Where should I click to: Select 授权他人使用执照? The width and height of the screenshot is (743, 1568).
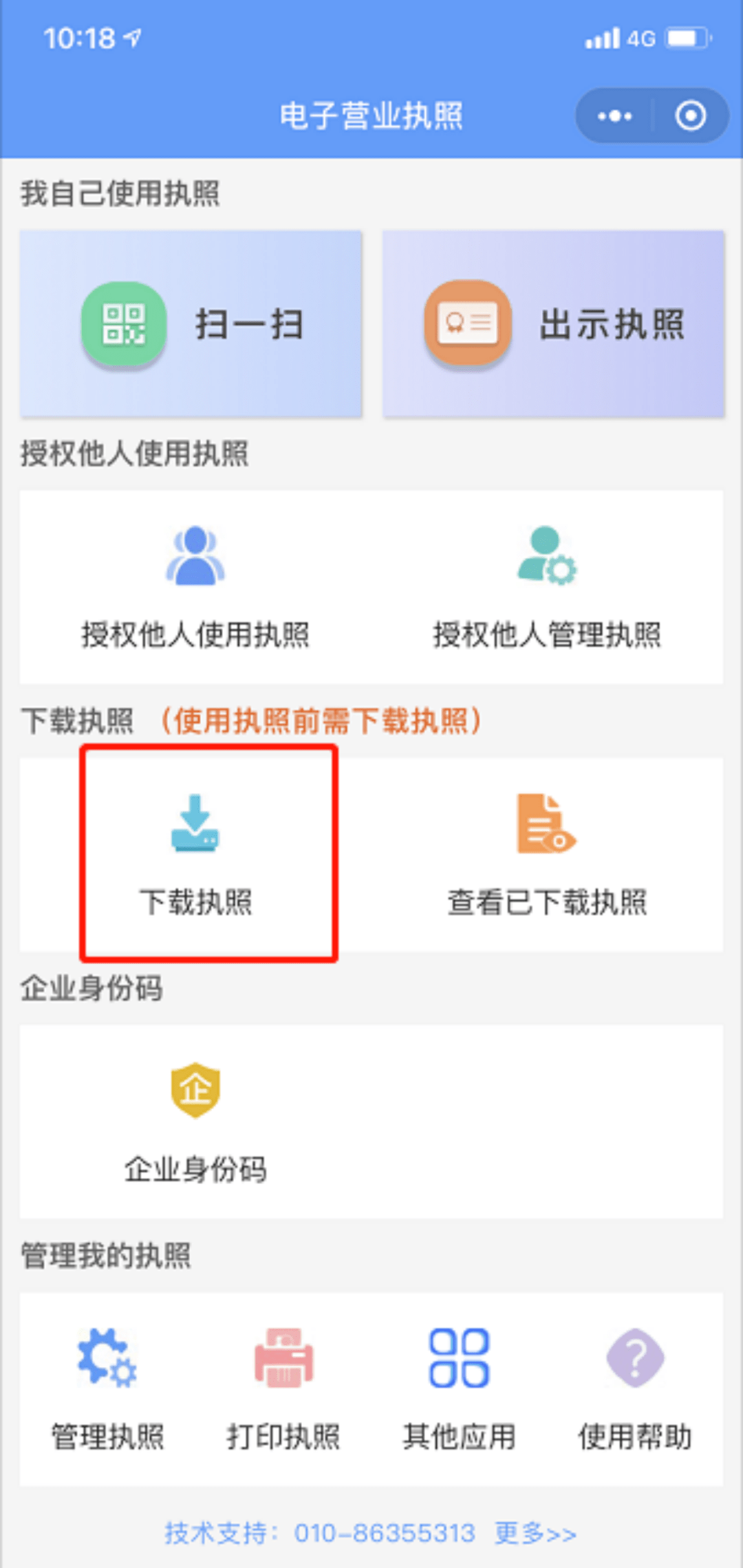pos(195,587)
